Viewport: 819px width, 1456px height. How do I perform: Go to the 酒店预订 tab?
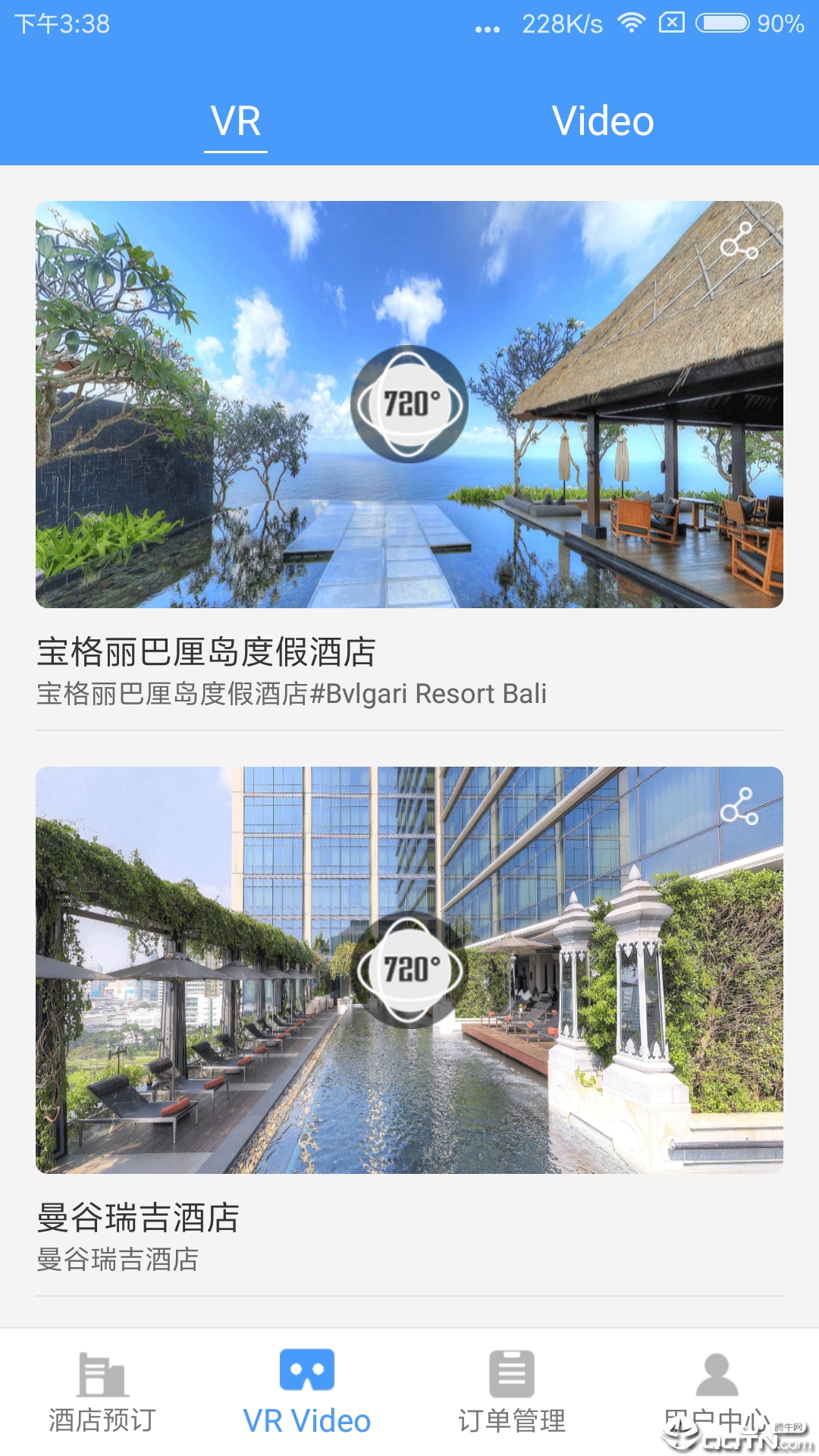click(x=102, y=1392)
